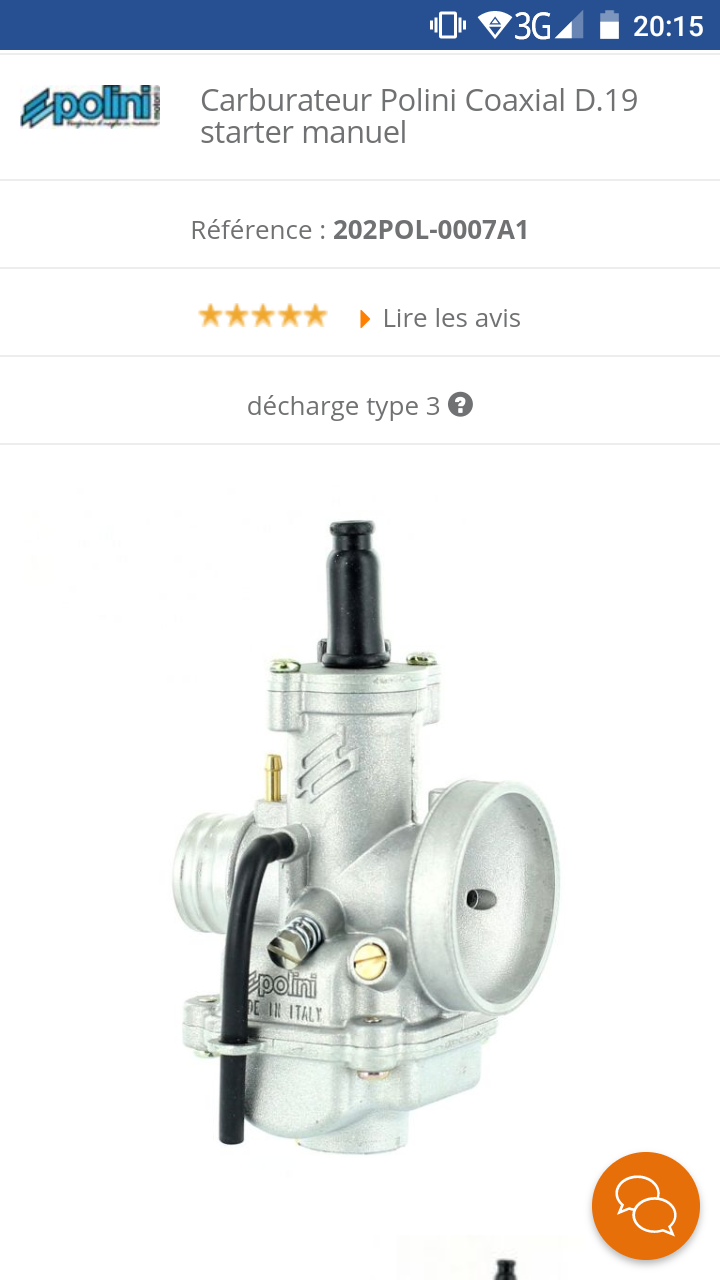Screen dimensions: 720x1280
Task: Open the Lire les avis reviews link
Action: click(441, 318)
